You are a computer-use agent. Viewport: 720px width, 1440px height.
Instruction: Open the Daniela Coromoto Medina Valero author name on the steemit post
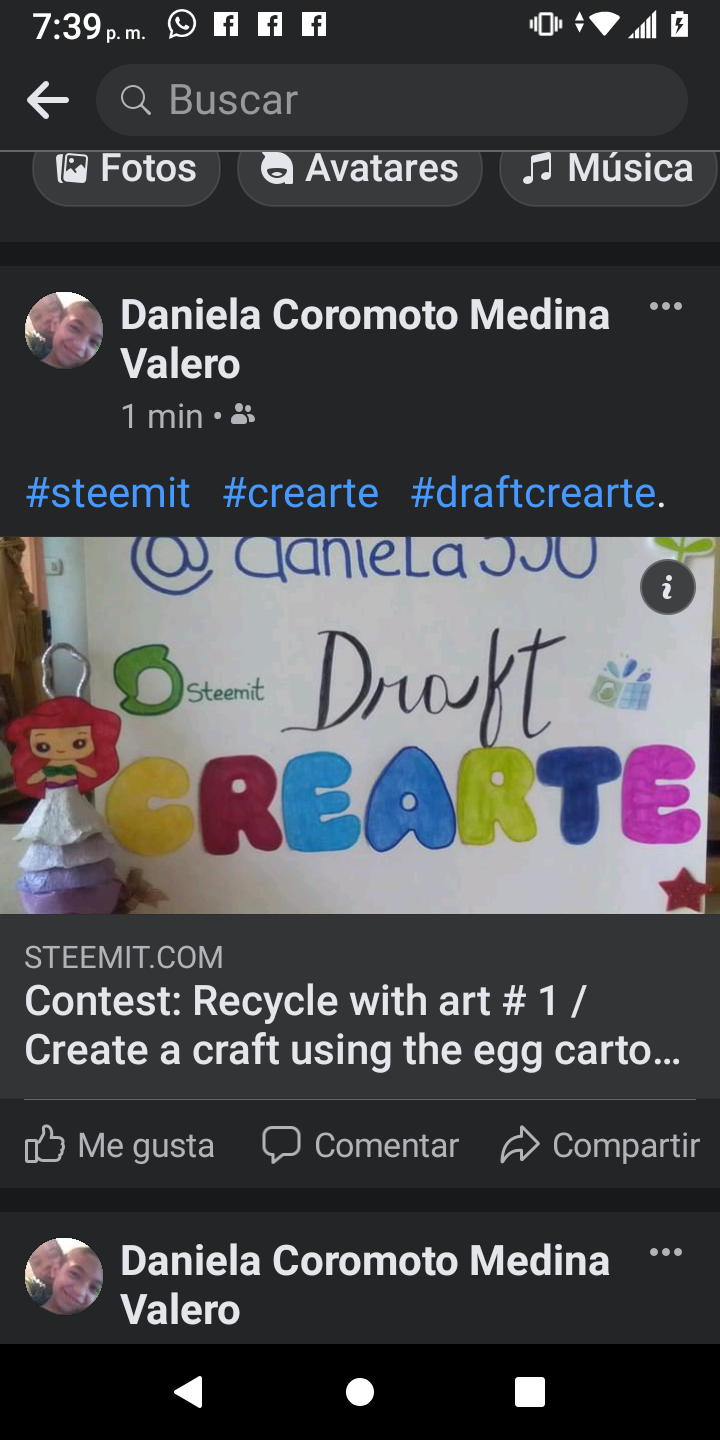pos(365,339)
